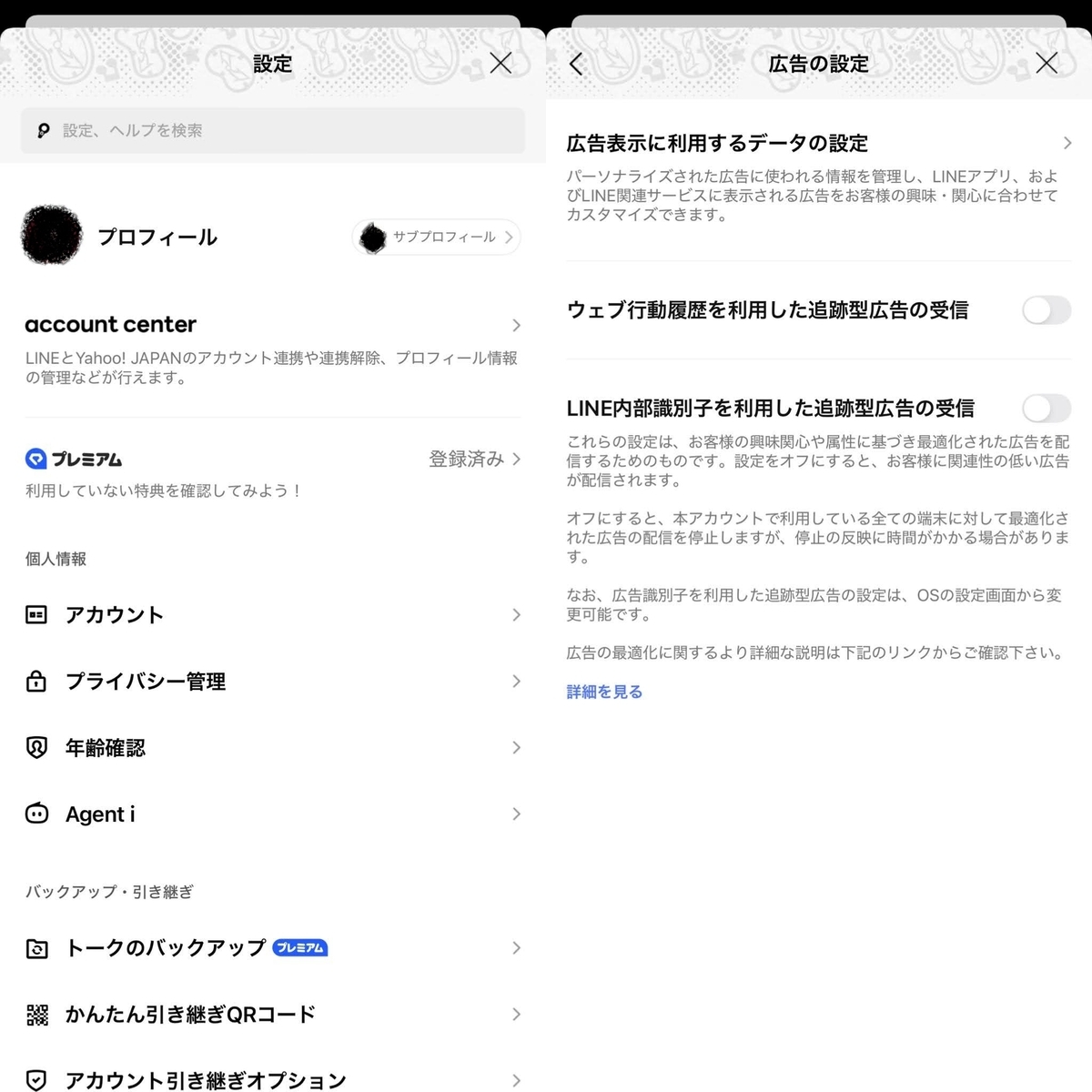The height and width of the screenshot is (1092, 1092).
Task: Open the 詳細を見る link
Action: pos(604,692)
